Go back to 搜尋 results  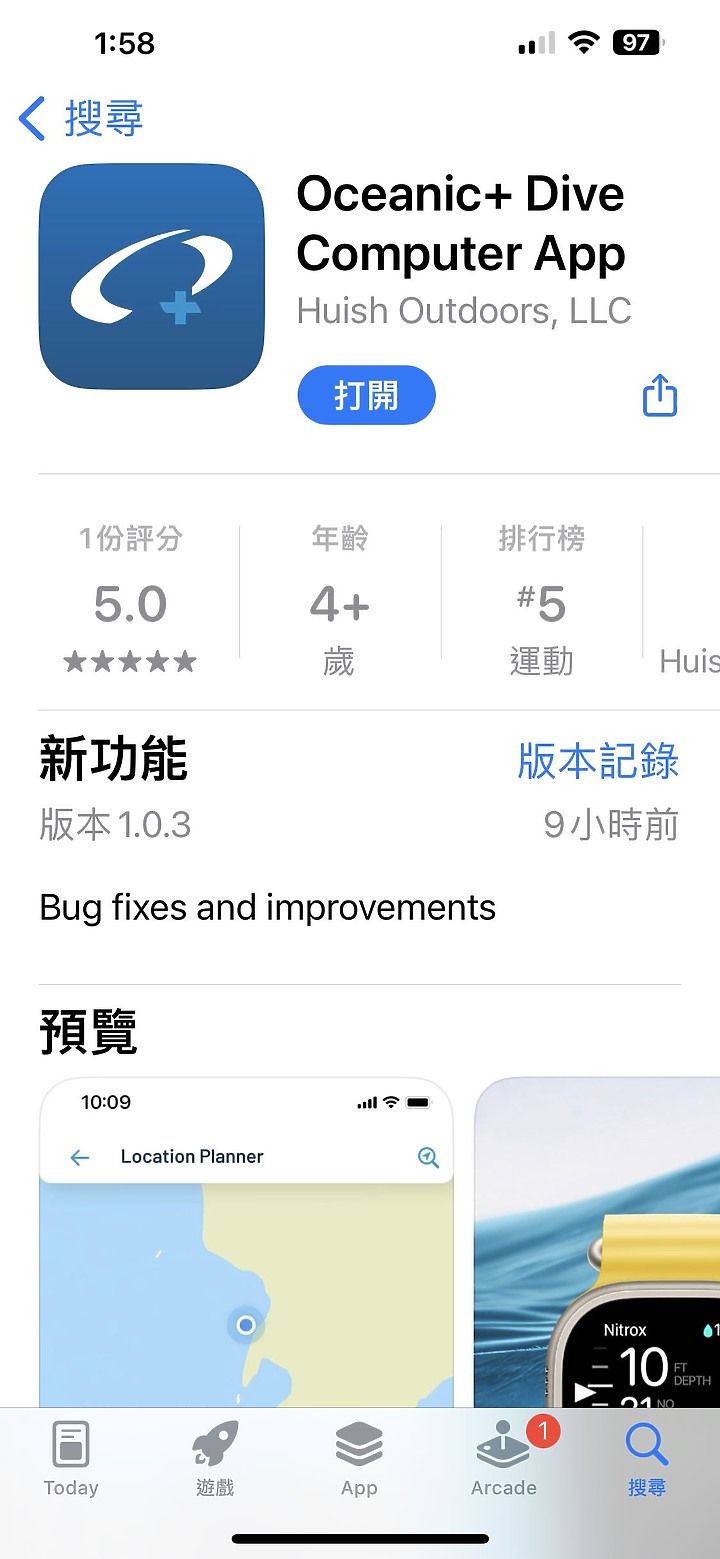pos(82,119)
